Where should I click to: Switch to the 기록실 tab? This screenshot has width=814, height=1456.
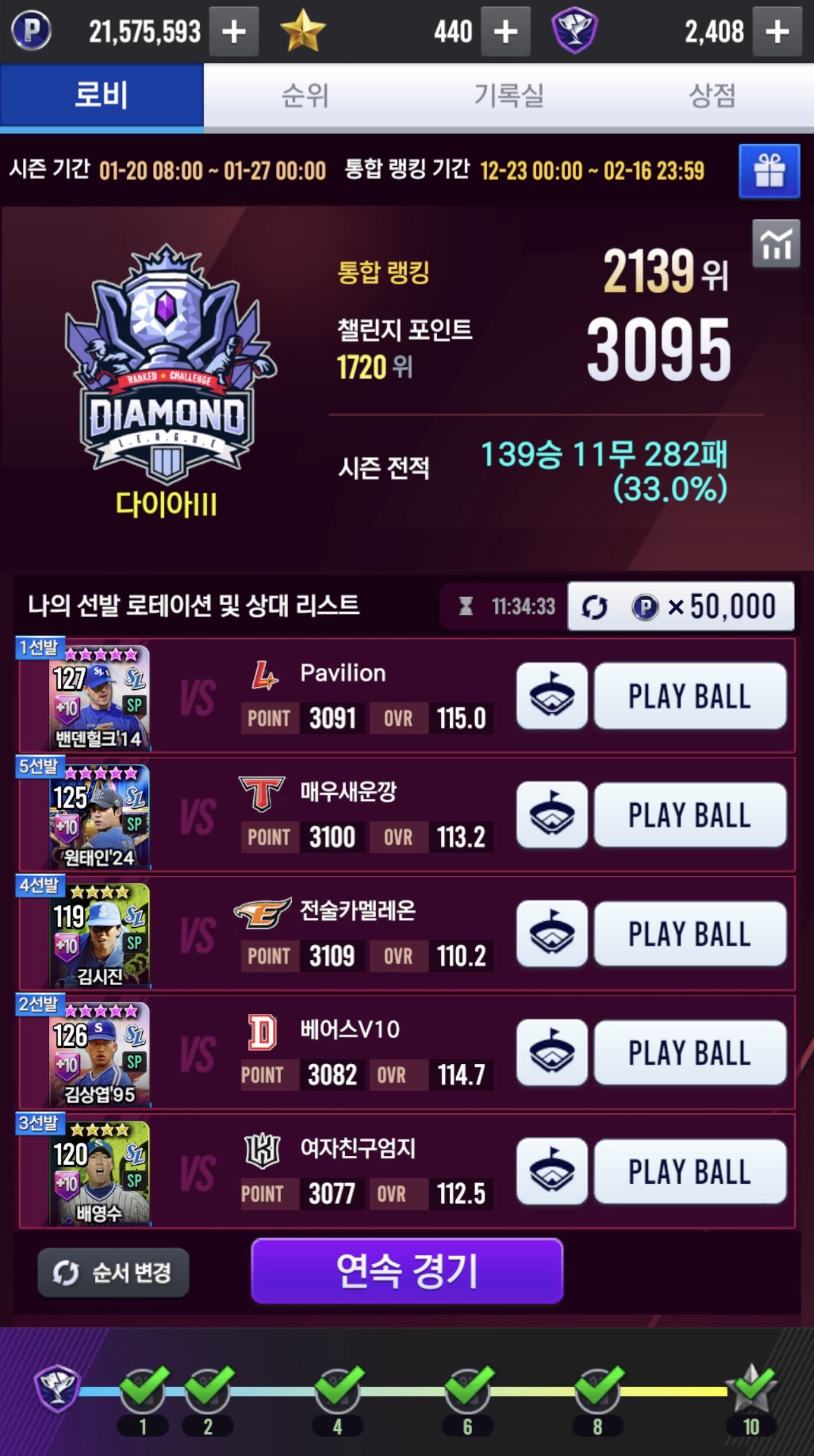(x=508, y=96)
